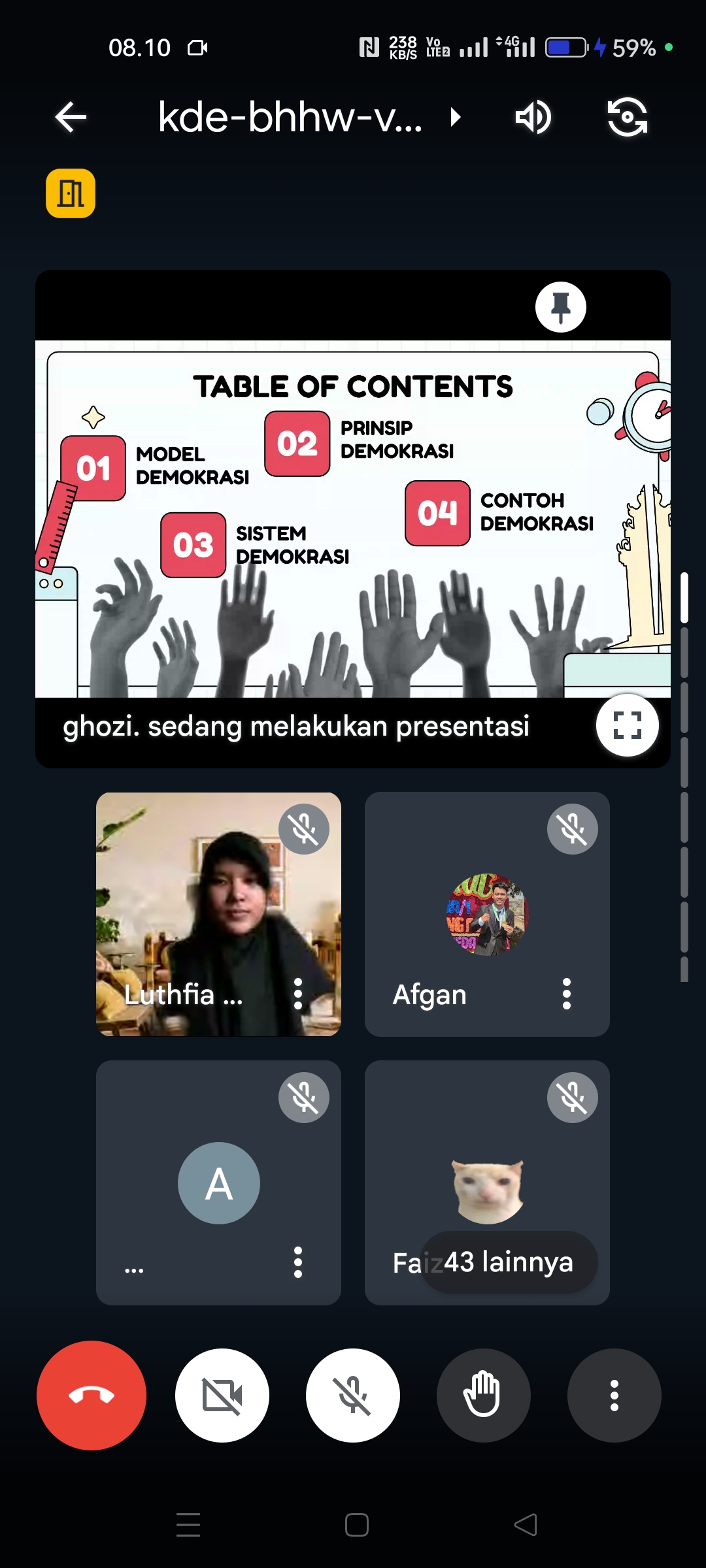This screenshot has height=1568, width=706.
Task: Open options on the "A" avatar tile
Action: [x=298, y=1262]
